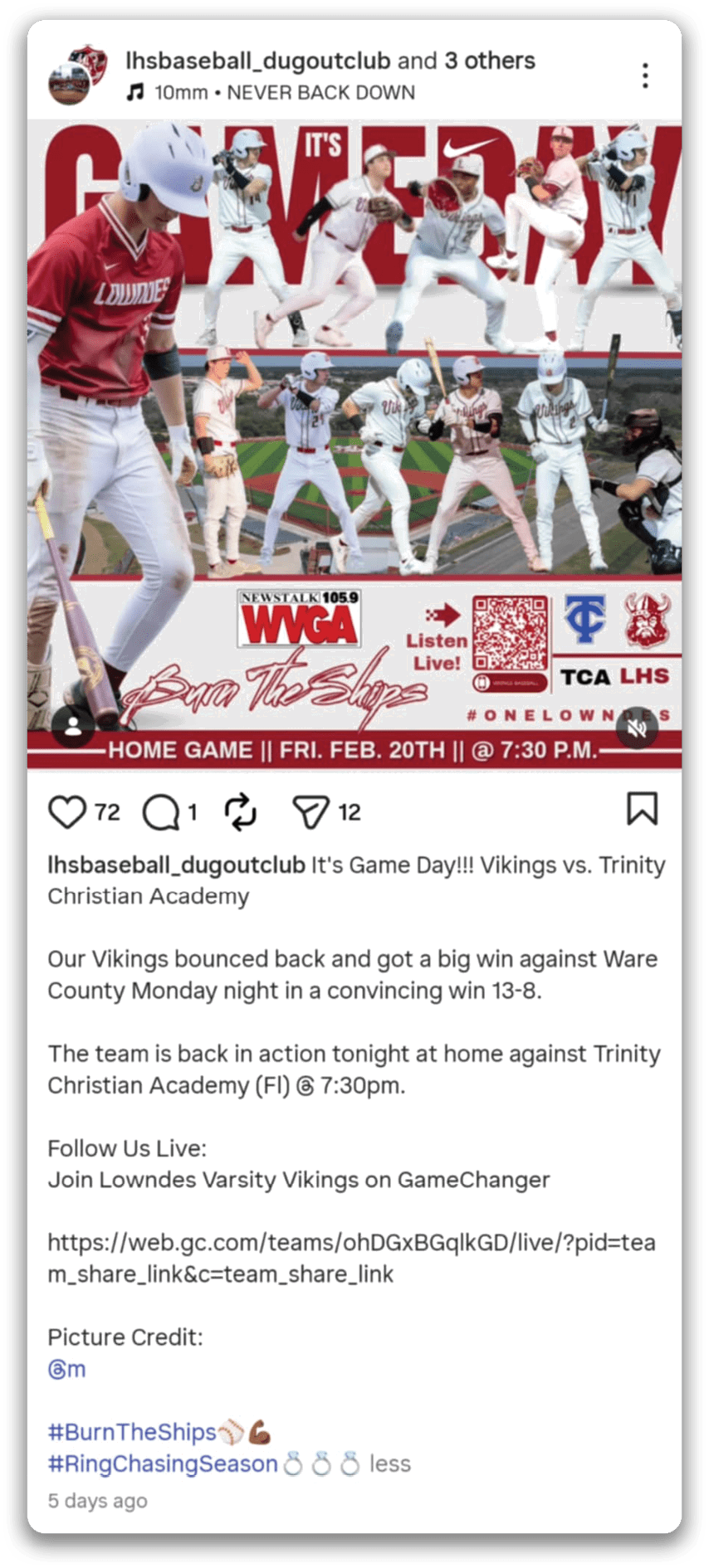The width and height of the screenshot is (709, 1568).
Task: Open the #RingChasingSeason hashtag
Action: tap(162, 1463)
